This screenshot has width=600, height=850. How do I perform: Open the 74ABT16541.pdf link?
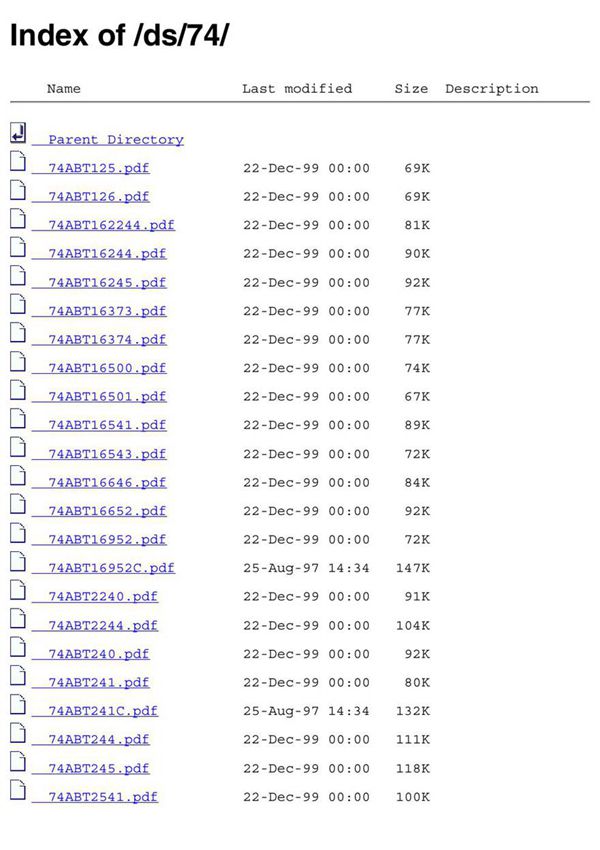pyautogui.click(x=107, y=425)
